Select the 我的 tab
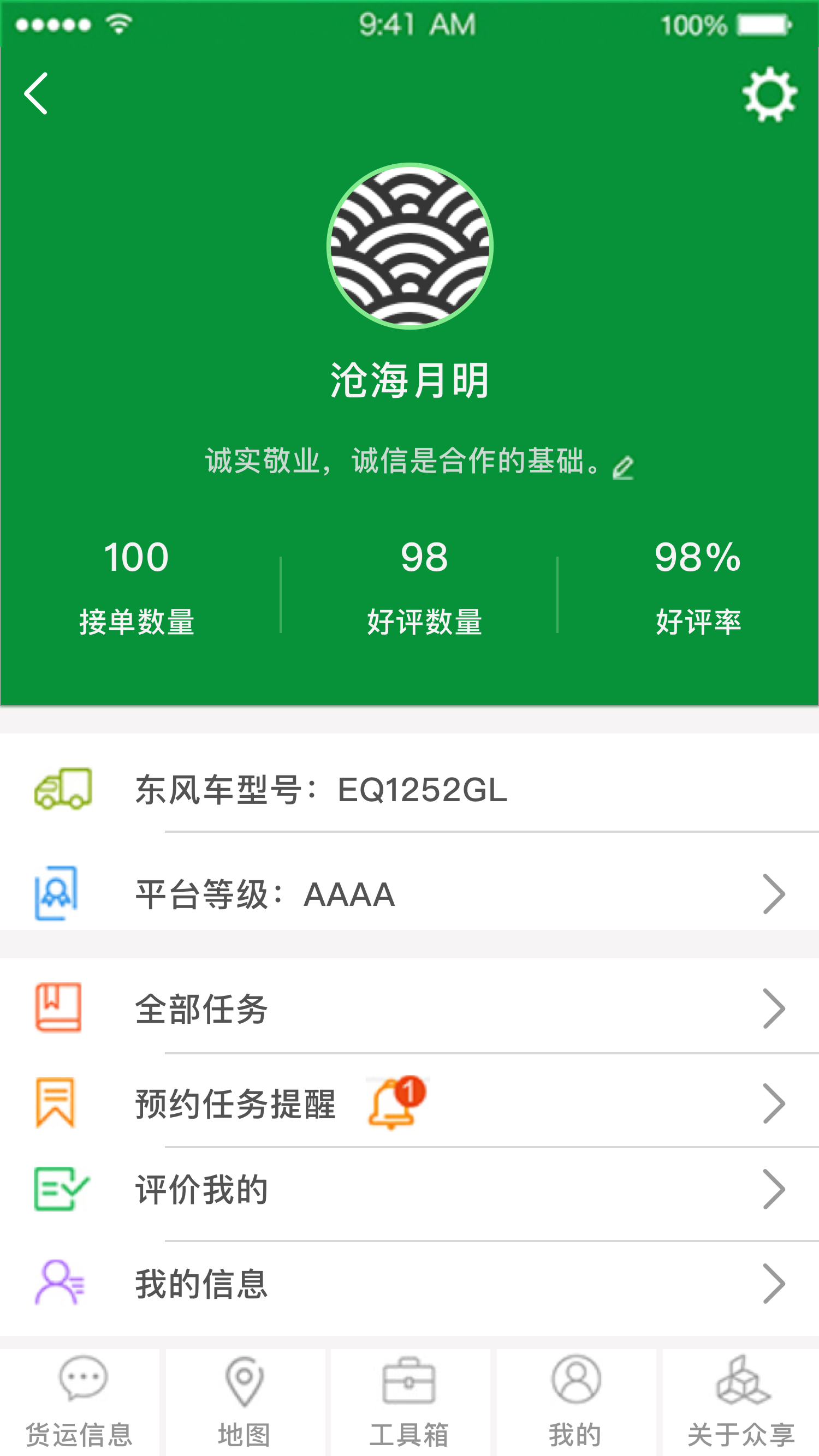819x1456 pixels. [x=576, y=1401]
